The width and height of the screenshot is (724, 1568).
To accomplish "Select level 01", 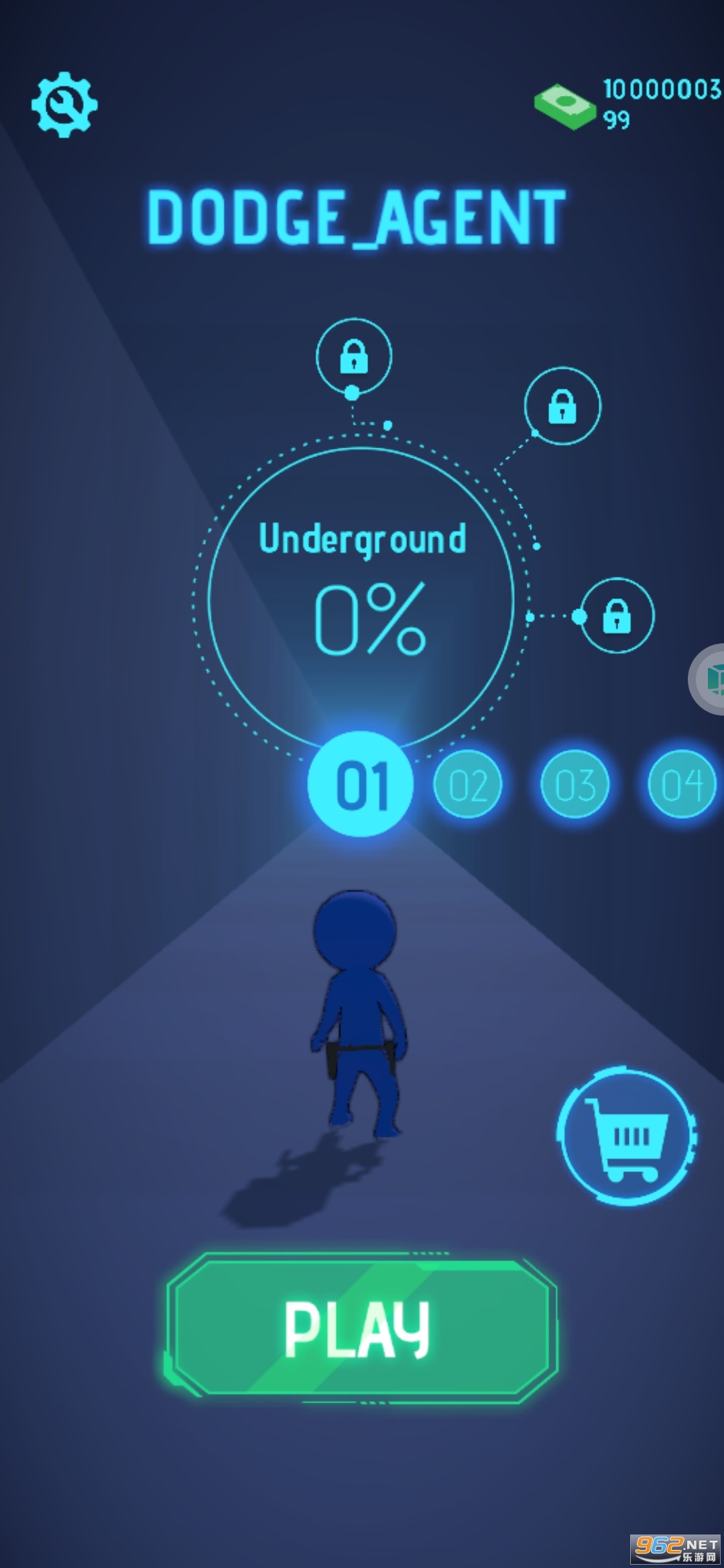I will tap(361, 783).
